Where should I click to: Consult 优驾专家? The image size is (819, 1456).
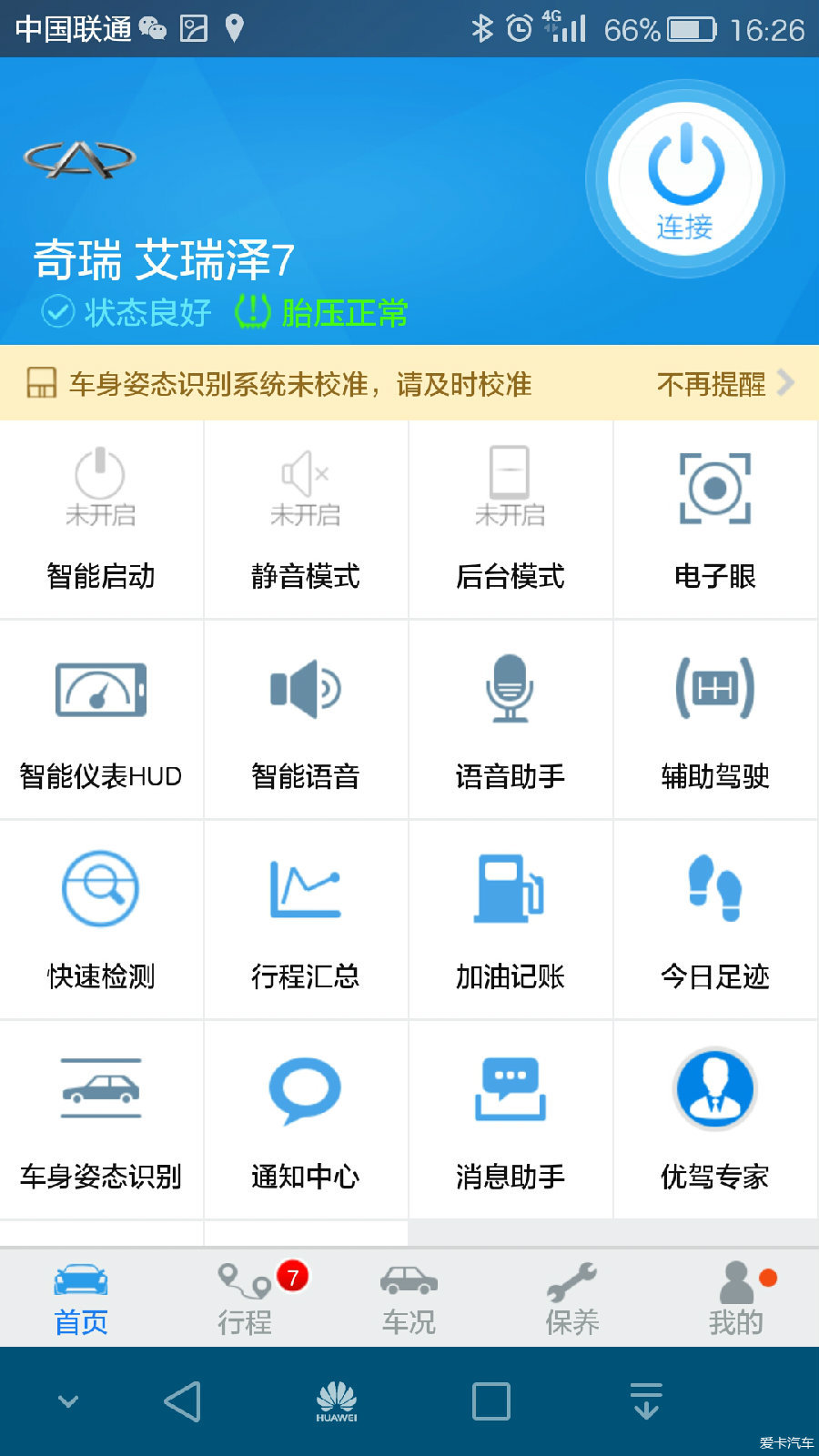(x=715, y=1120)
